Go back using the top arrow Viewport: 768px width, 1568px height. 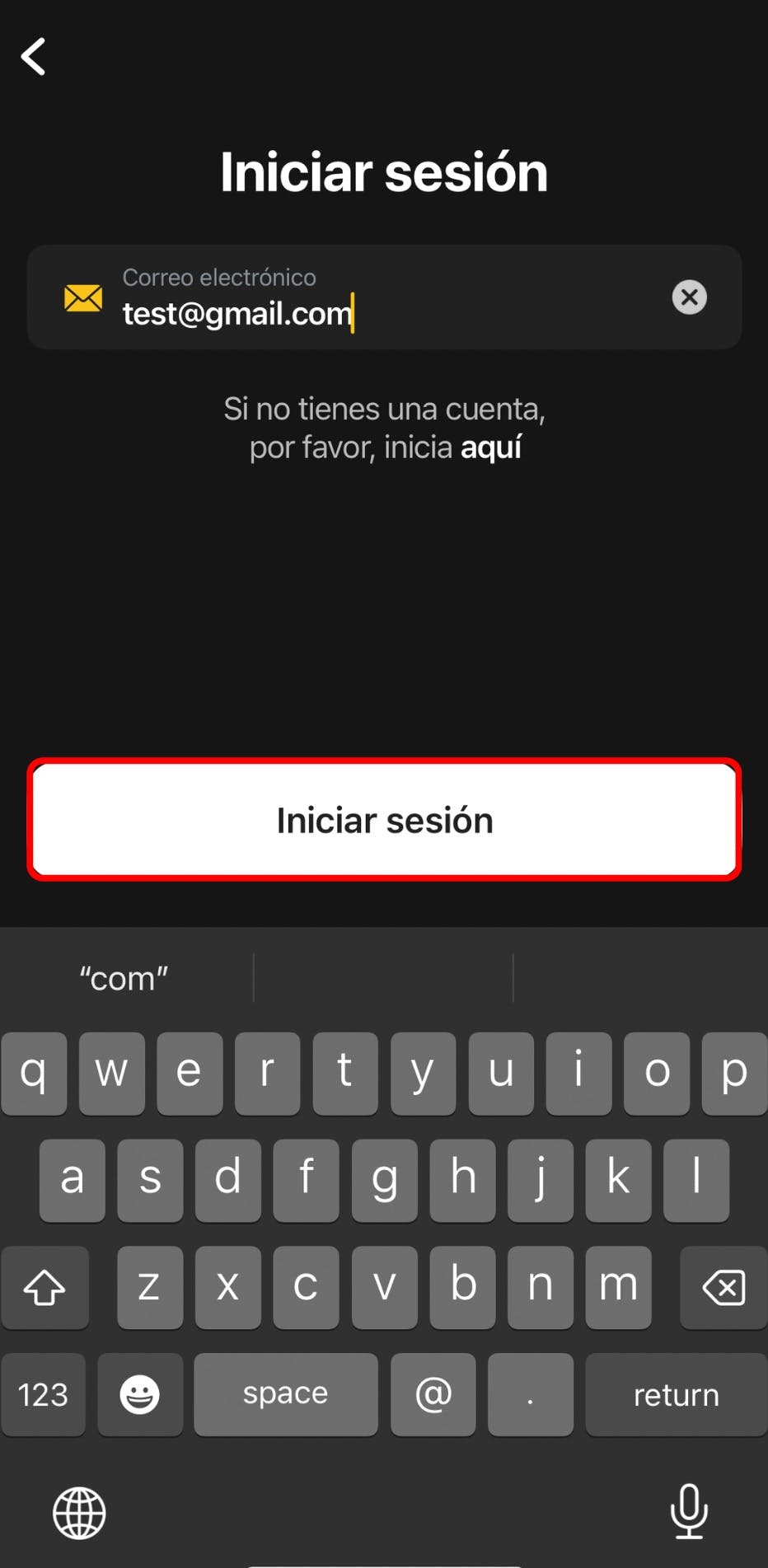pyautogui.click(x=33, y=57)
